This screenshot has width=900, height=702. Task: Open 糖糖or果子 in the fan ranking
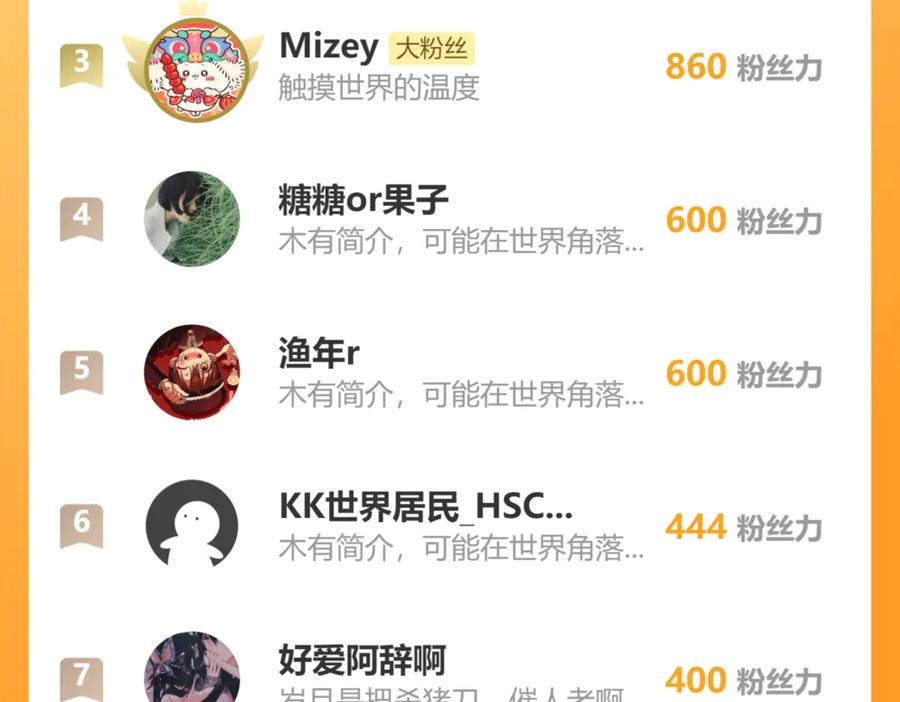tap(449, 219)
